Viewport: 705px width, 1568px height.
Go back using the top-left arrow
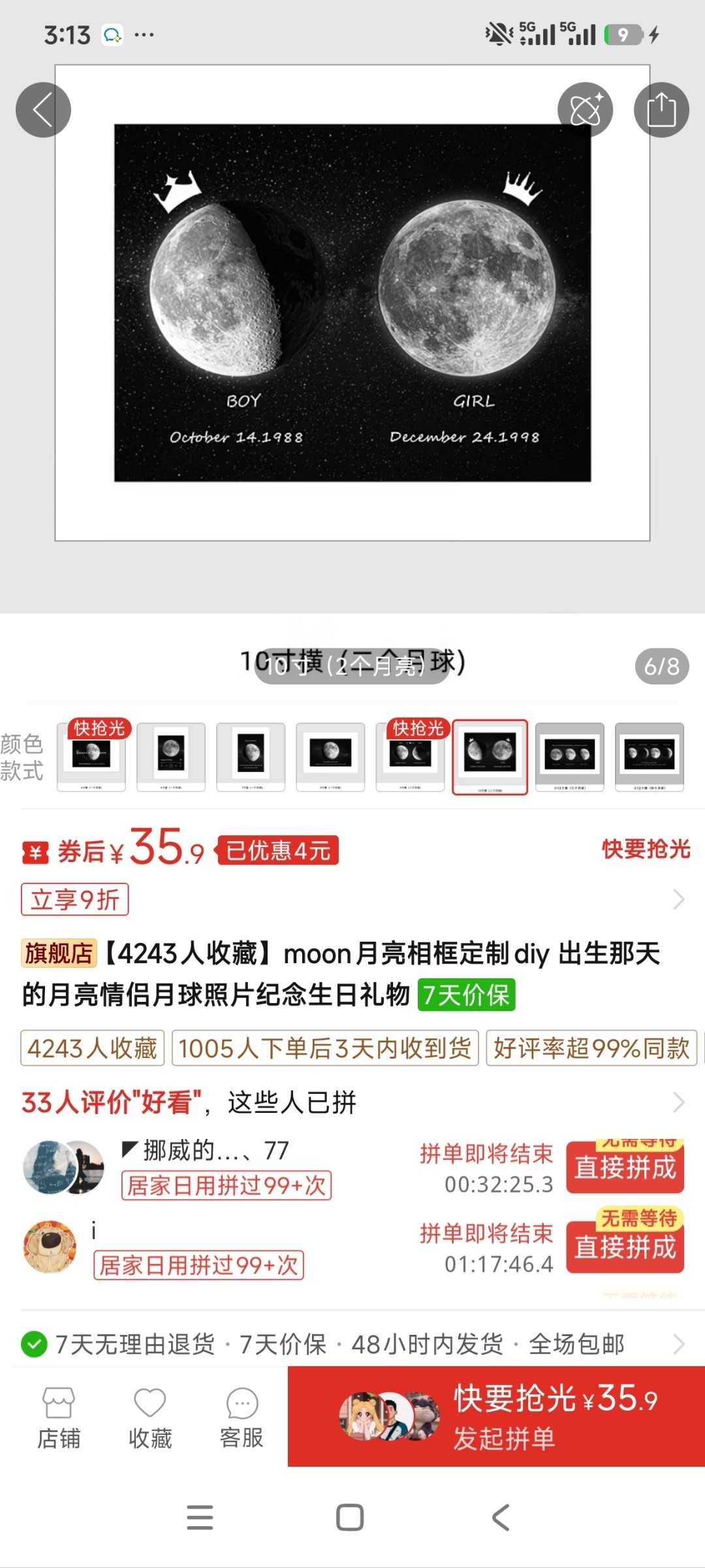click(x=43, y=110)
